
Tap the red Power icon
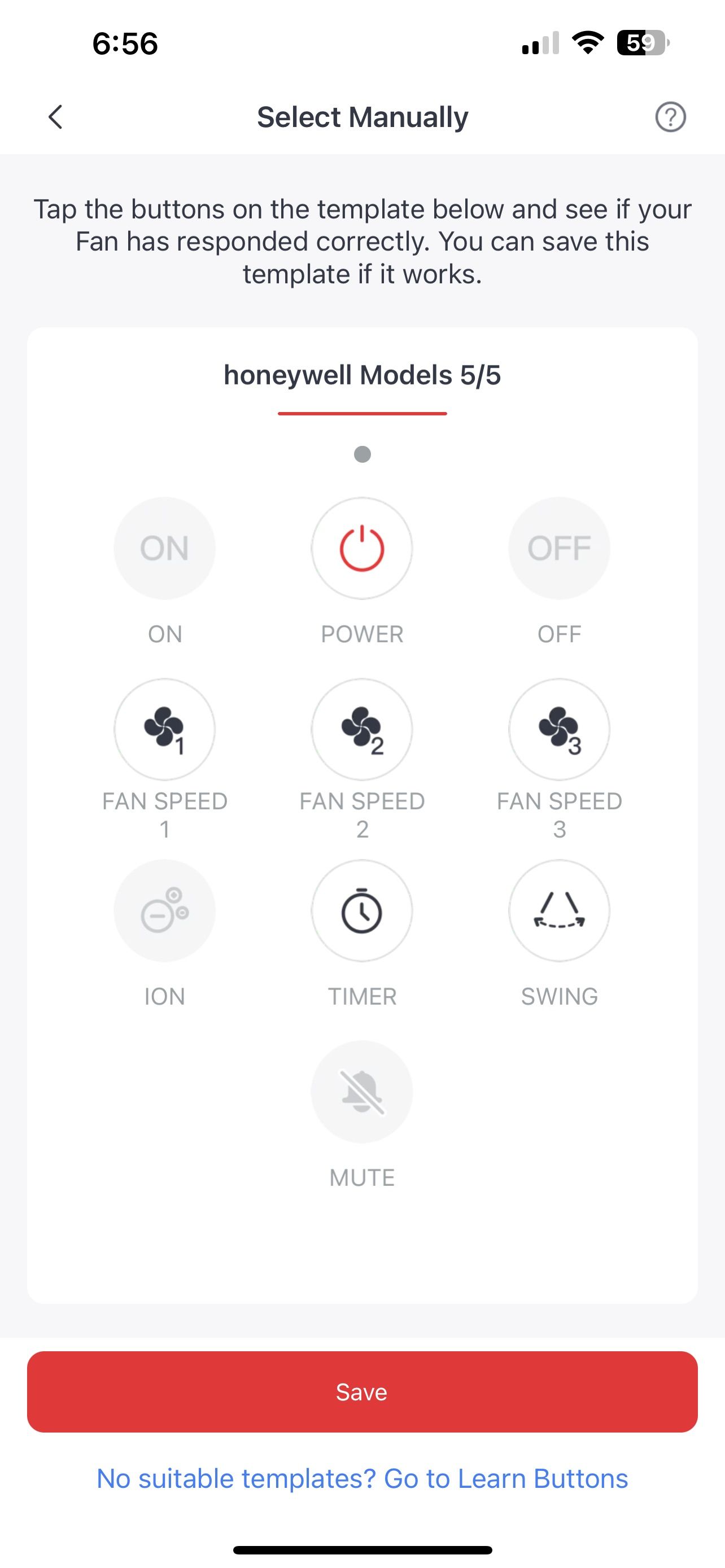click(x=361, y=547)
